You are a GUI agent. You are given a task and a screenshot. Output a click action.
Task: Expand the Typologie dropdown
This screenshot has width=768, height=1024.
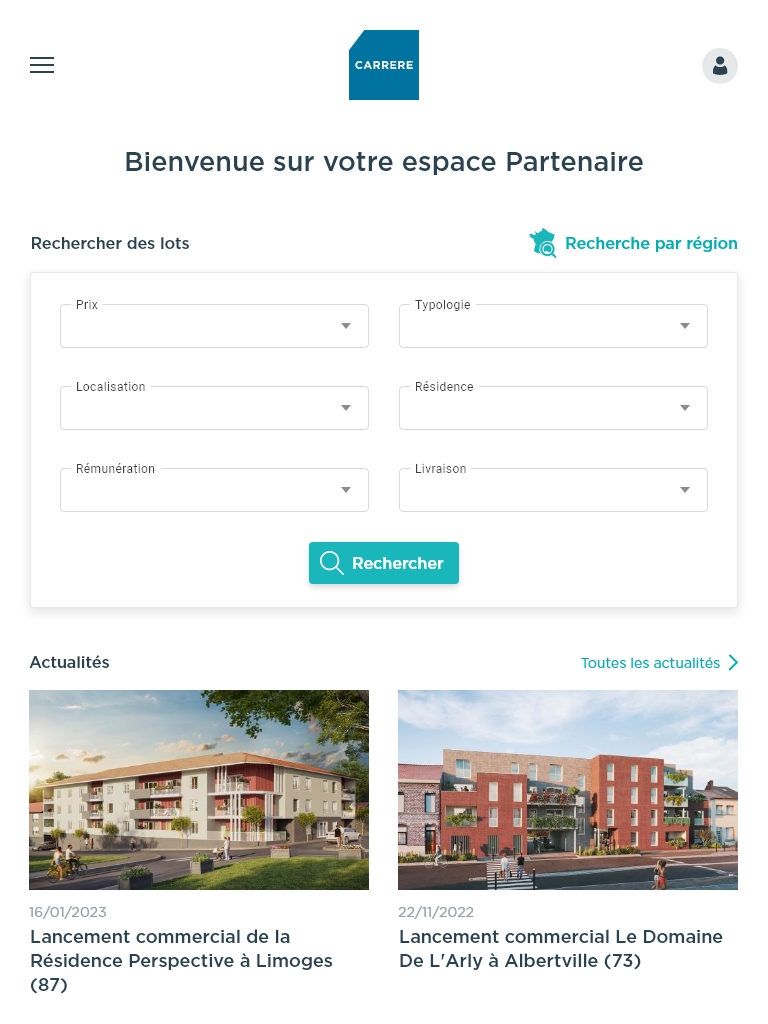pos(553,326)
